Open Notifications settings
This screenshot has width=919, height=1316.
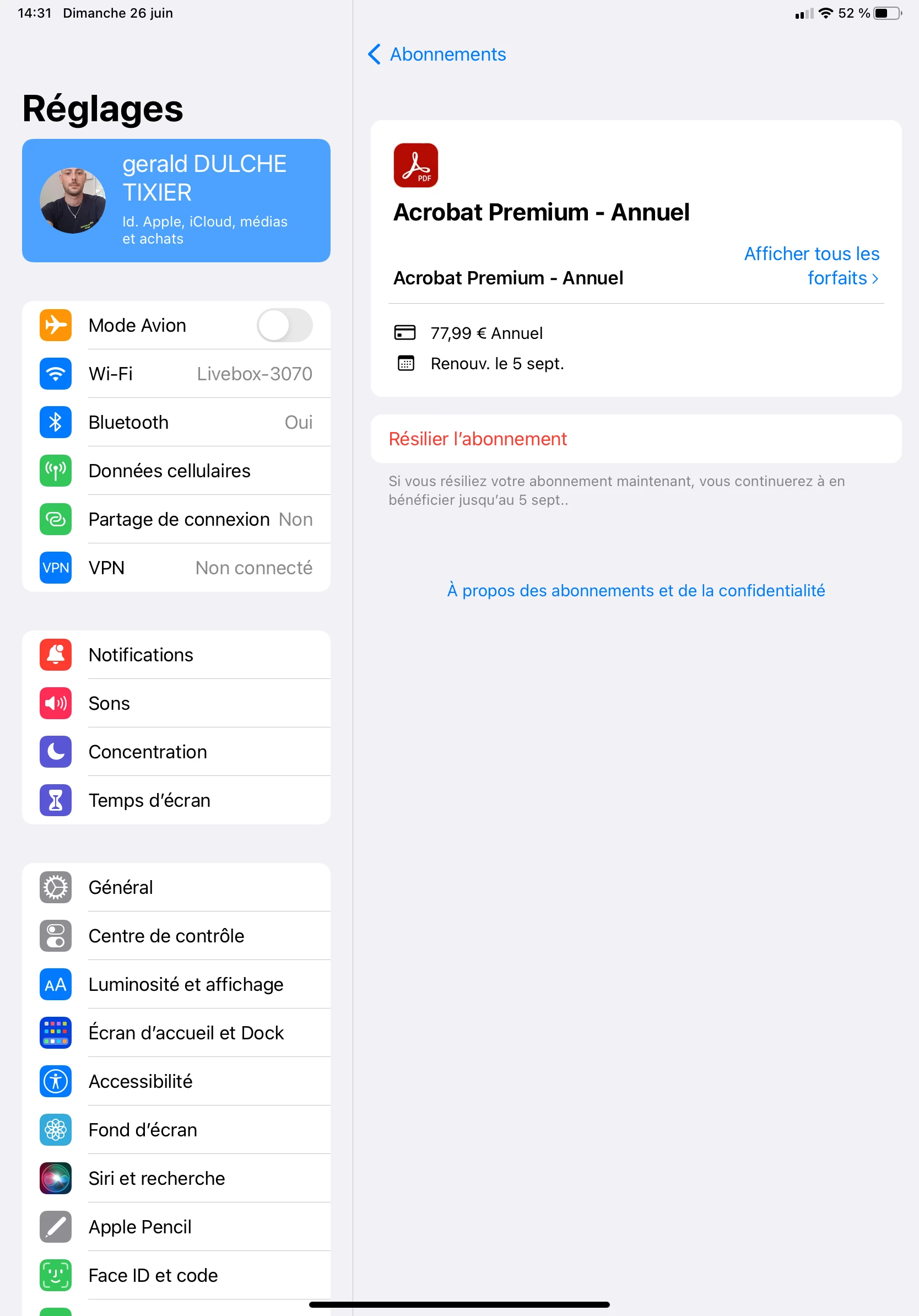[176, 655]
